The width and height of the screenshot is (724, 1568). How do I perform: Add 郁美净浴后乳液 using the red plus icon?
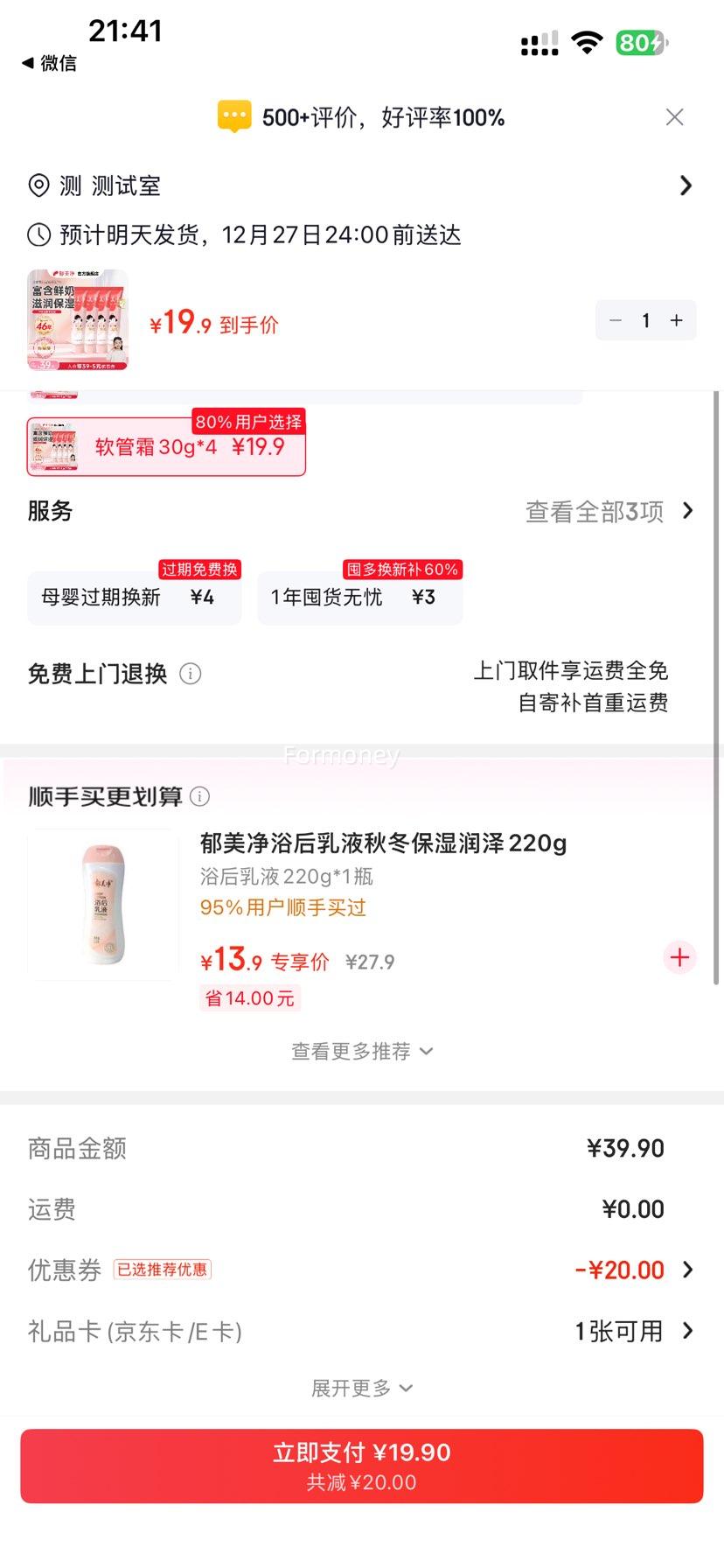point(679,957)
